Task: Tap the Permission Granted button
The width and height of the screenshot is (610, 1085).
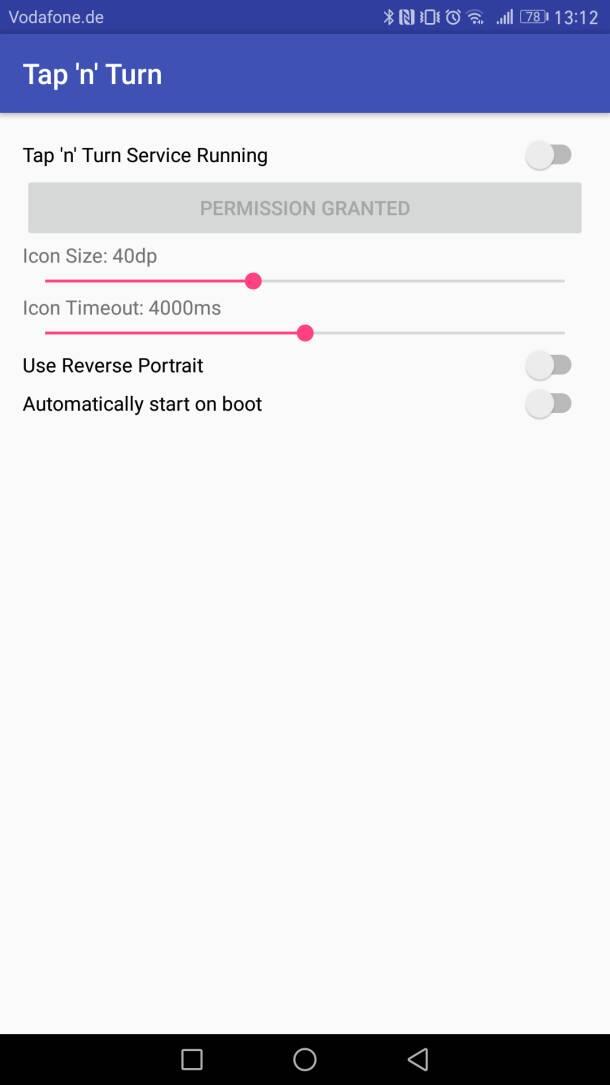Action: click(x=305, y=208)
